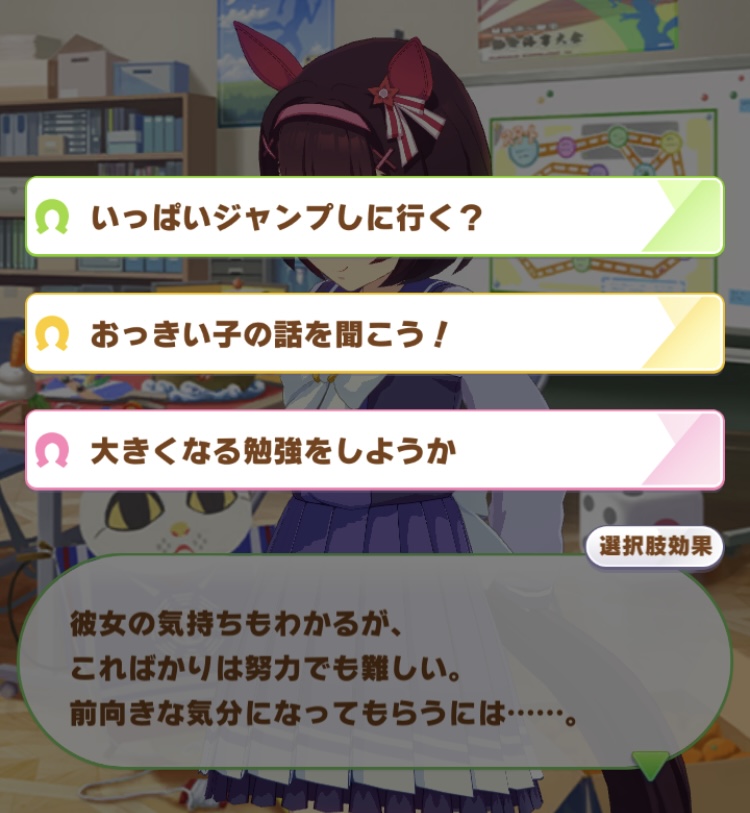Pick 大きくなる勉強をしようか option
This screenshot has height=813, width=750.
click(373, 450)
